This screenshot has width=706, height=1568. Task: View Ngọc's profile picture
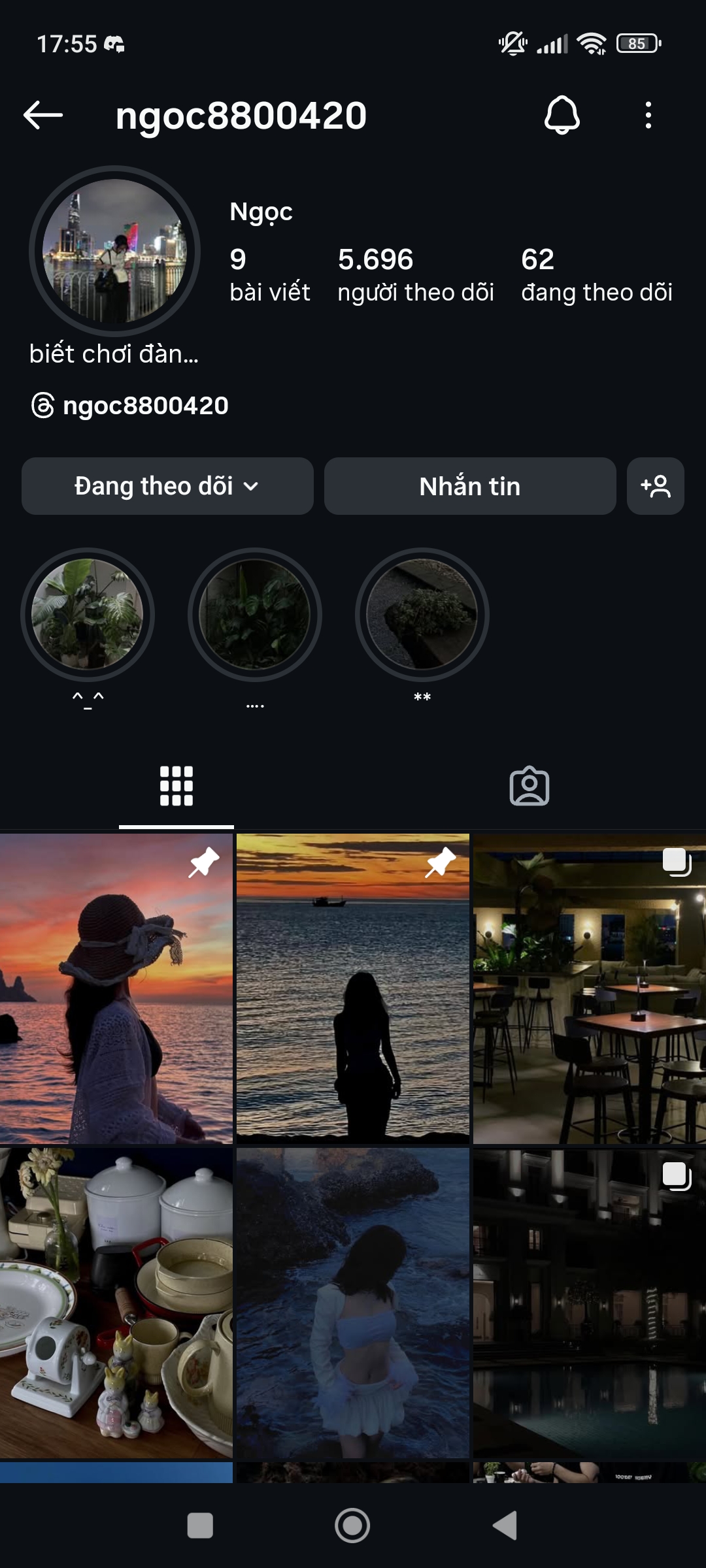pos(115,251)
